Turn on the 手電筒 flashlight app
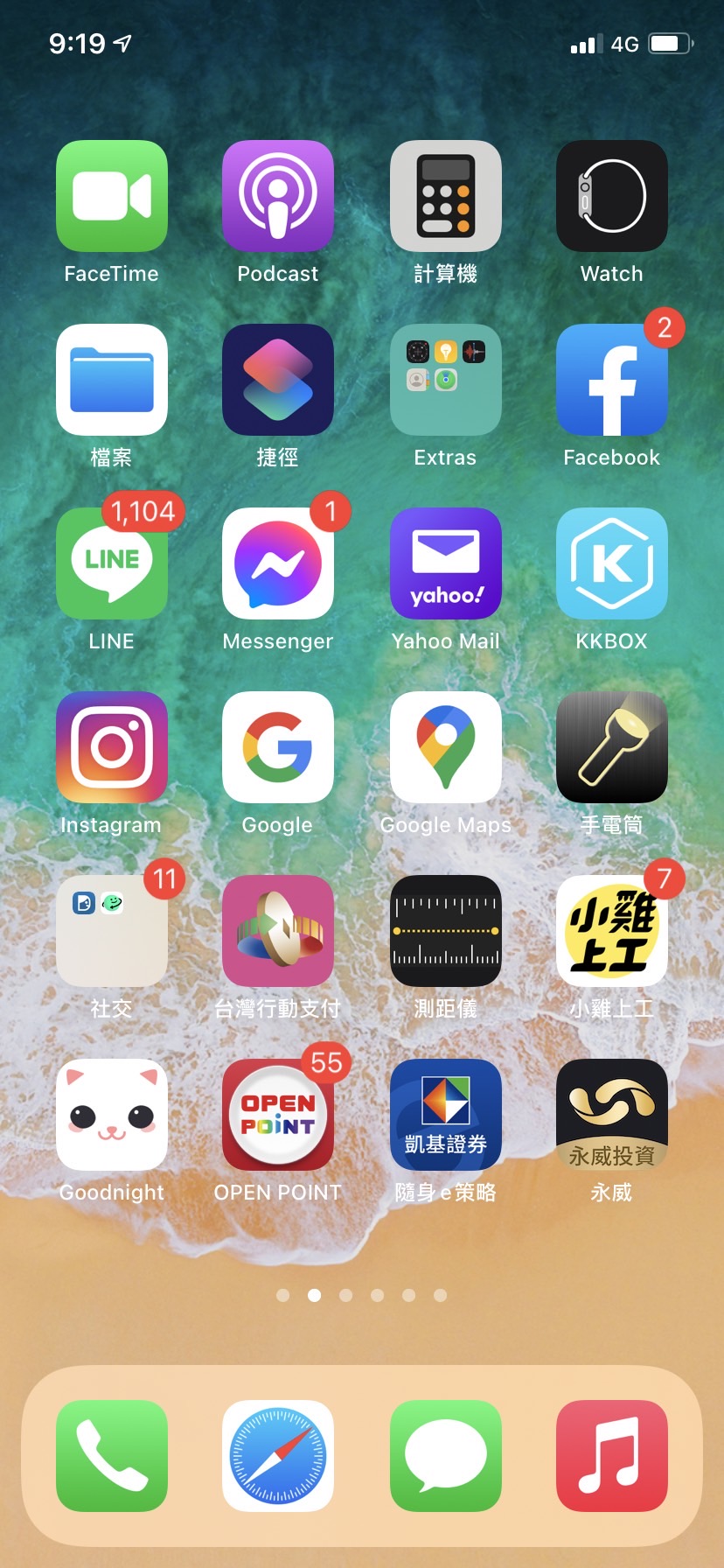This screenshot has height=1568, width=724. (x=611, y=747)
